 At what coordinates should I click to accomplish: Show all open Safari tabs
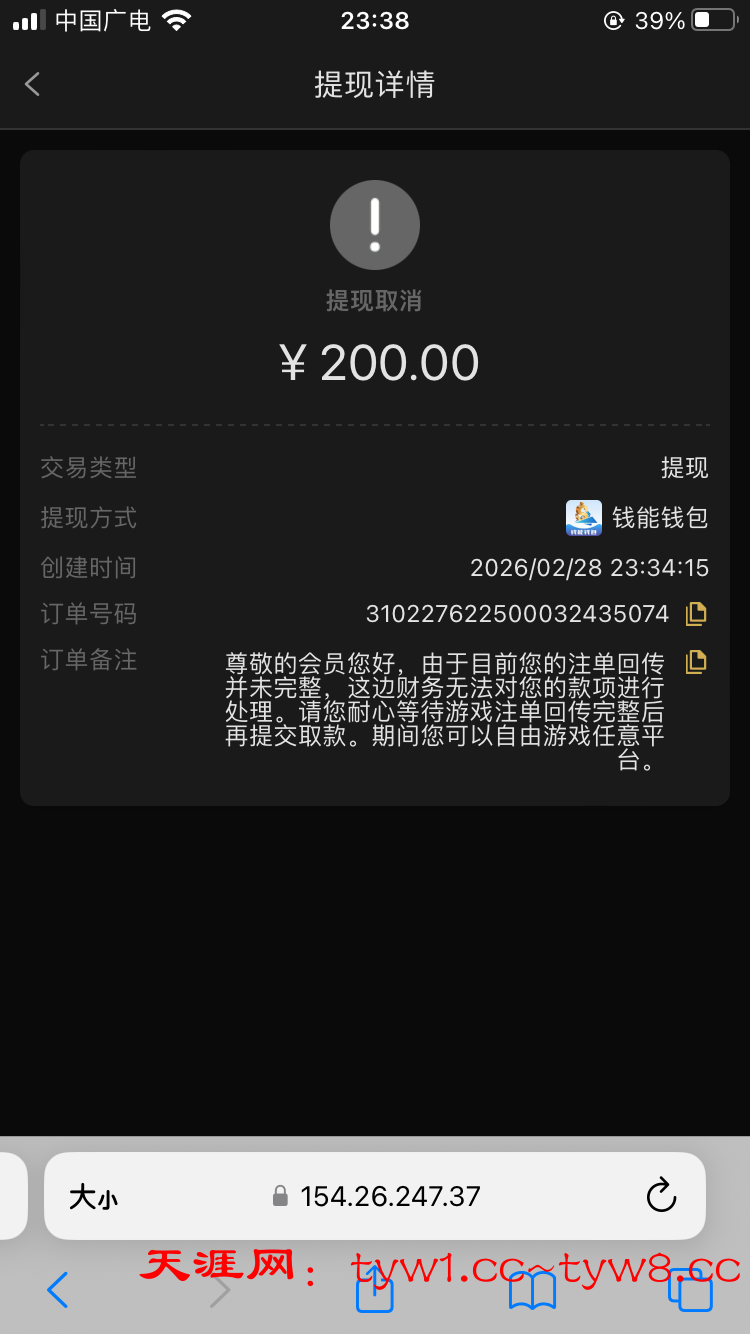click(690, 1290)
